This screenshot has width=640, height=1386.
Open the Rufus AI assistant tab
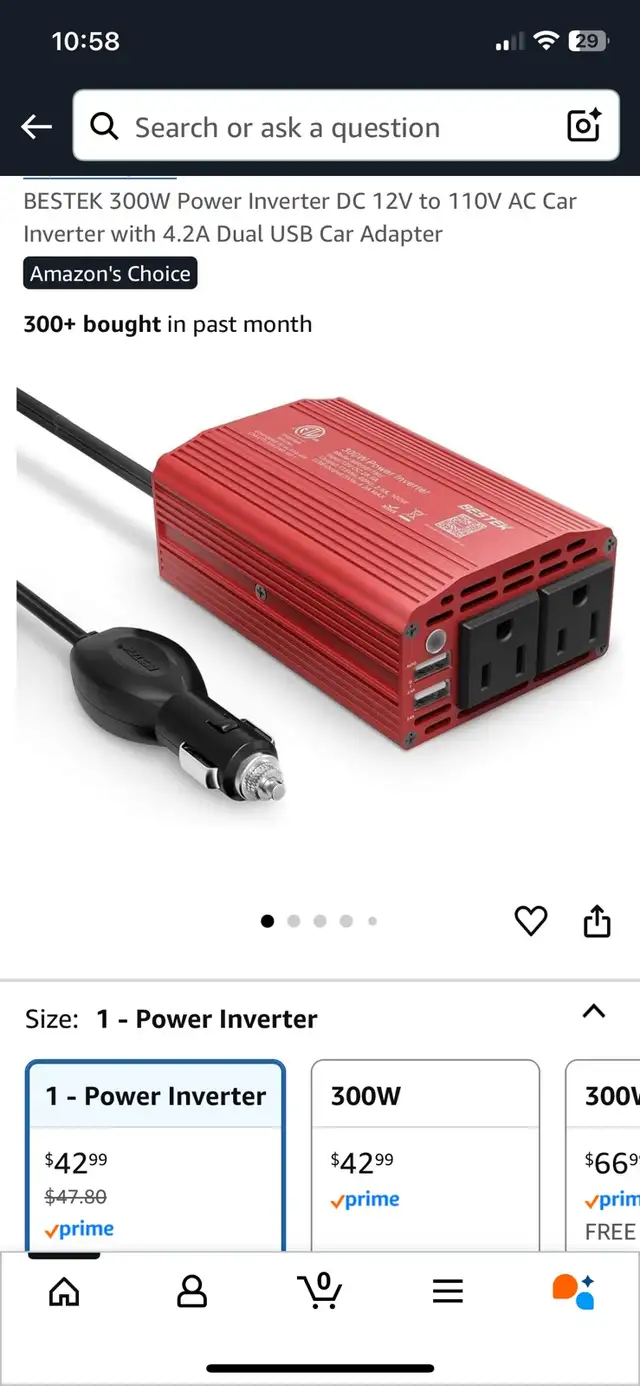pyautogui.click(x=574, y=1291)
